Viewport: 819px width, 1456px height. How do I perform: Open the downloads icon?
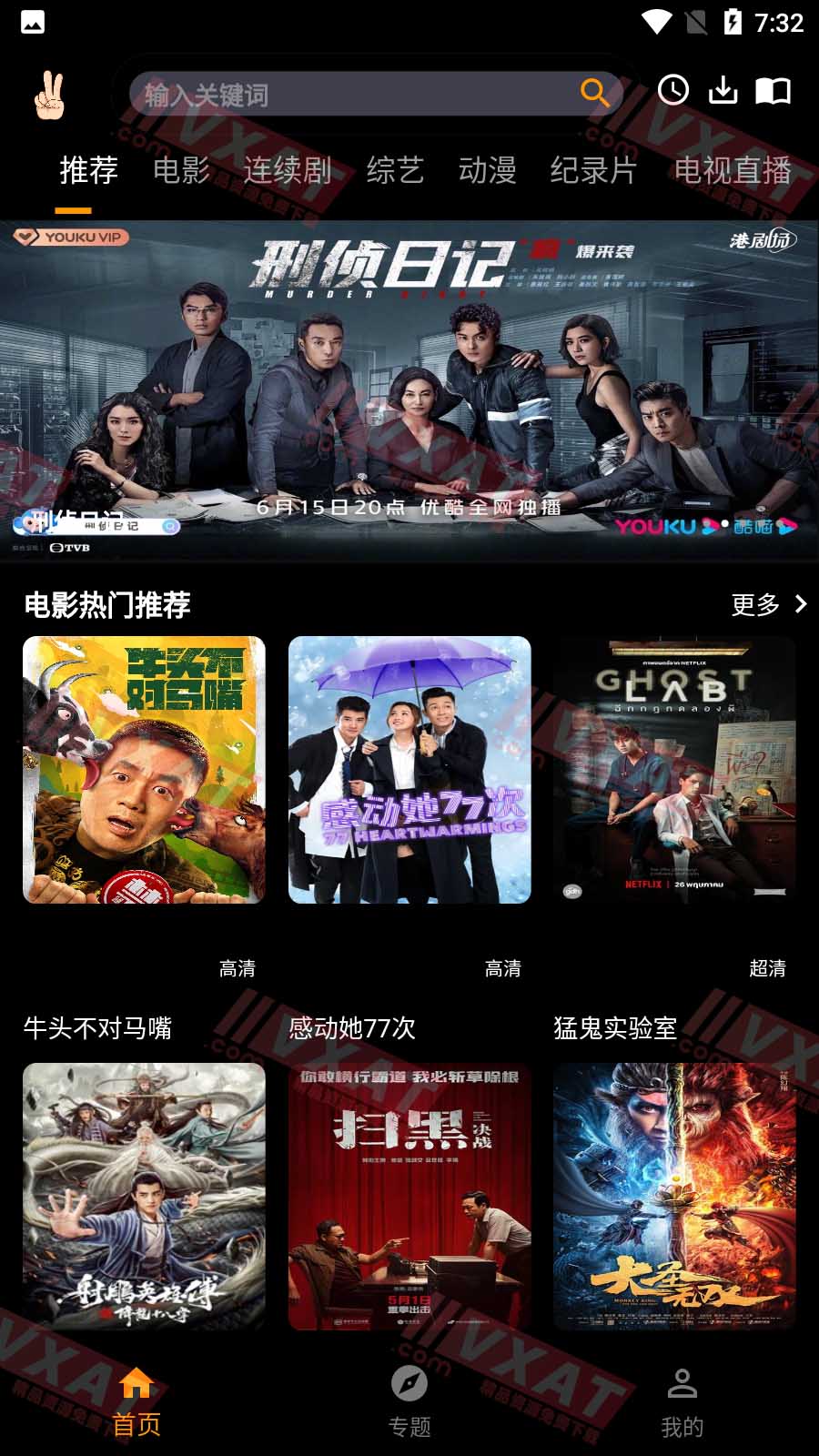[x=723, y=90]
